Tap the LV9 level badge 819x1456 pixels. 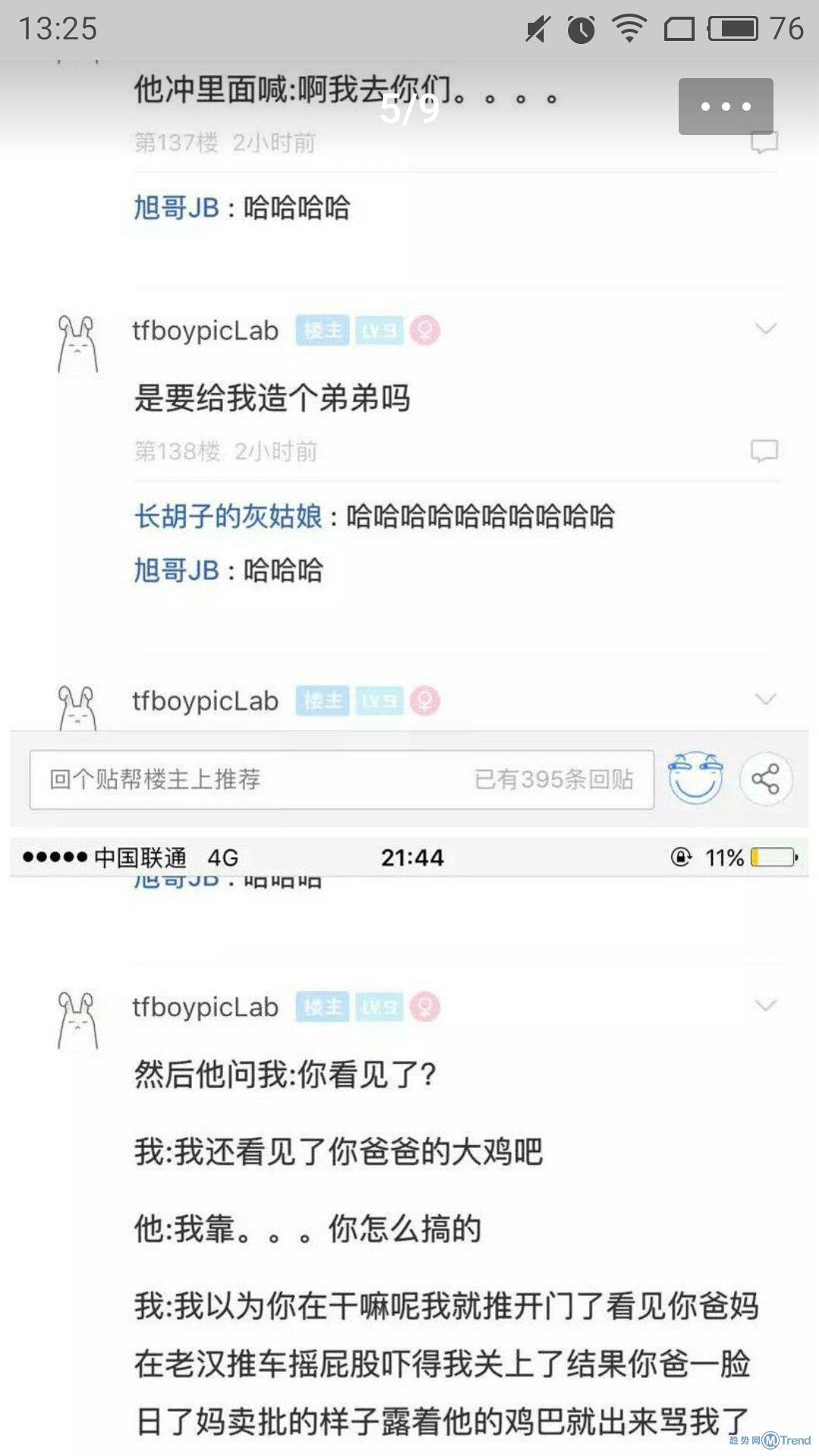tap(381, 331)
